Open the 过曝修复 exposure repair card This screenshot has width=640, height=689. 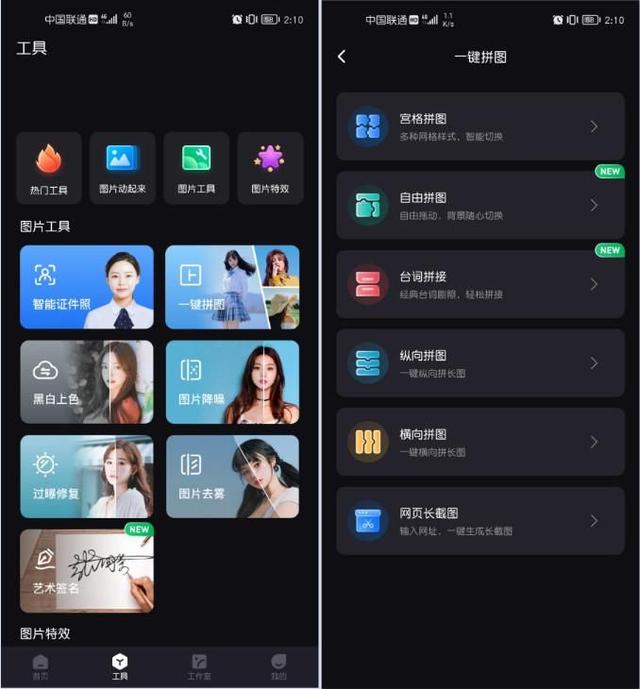87,476
